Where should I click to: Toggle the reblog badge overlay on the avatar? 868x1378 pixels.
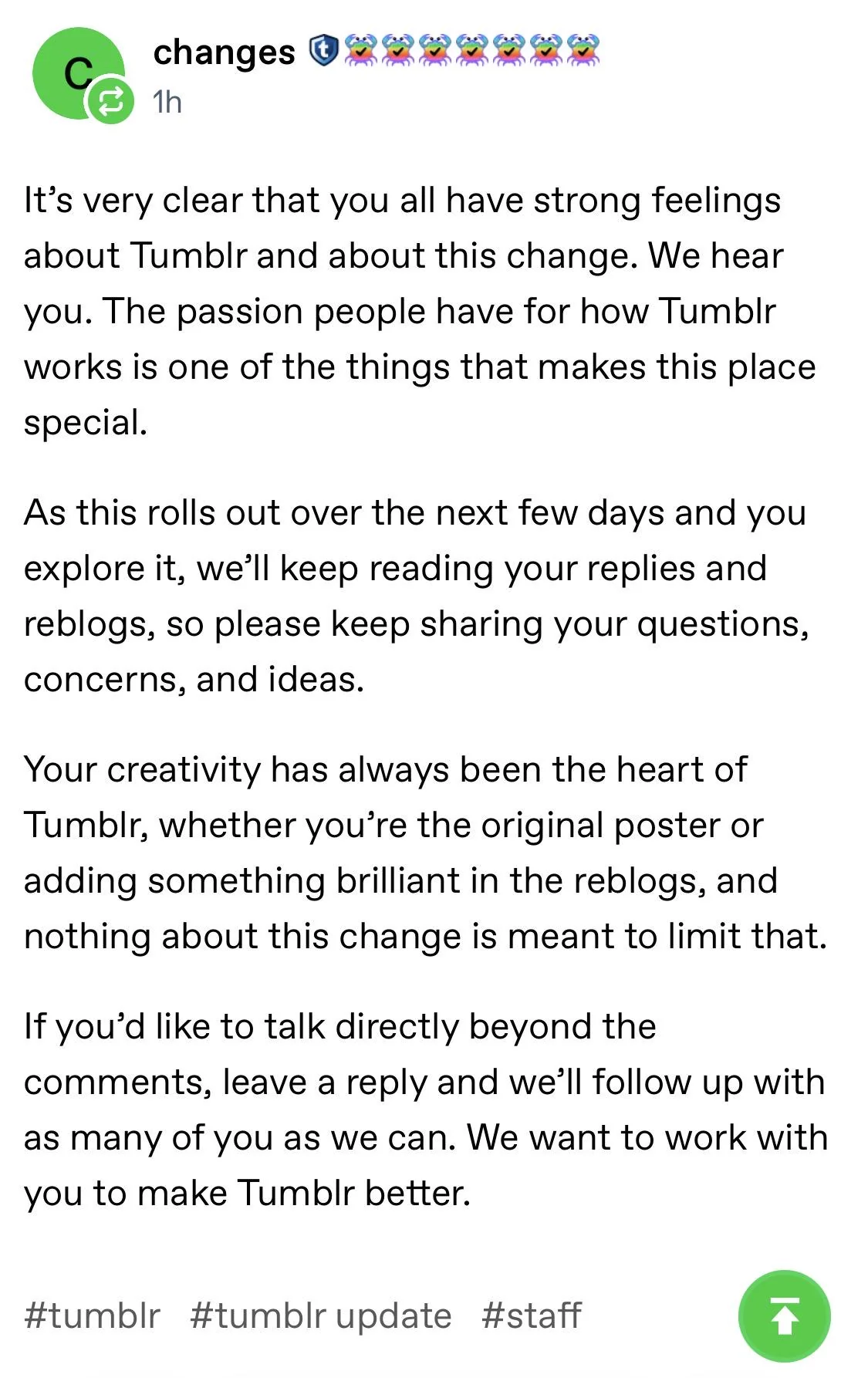pos(109,100)
